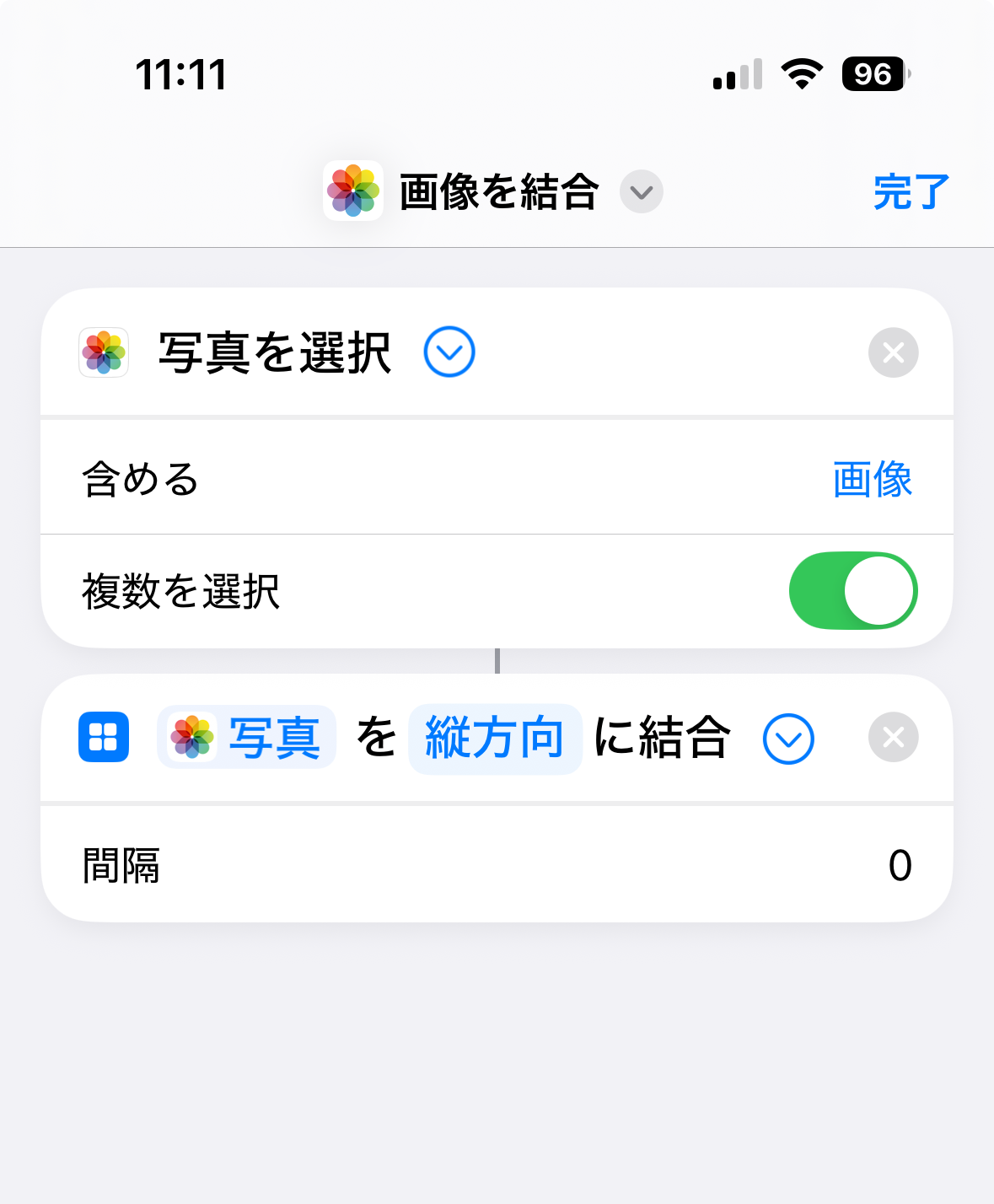This screenshot has height=1204, width=994.
Task: Select the 写真 variable token
Action: (247, 738)
